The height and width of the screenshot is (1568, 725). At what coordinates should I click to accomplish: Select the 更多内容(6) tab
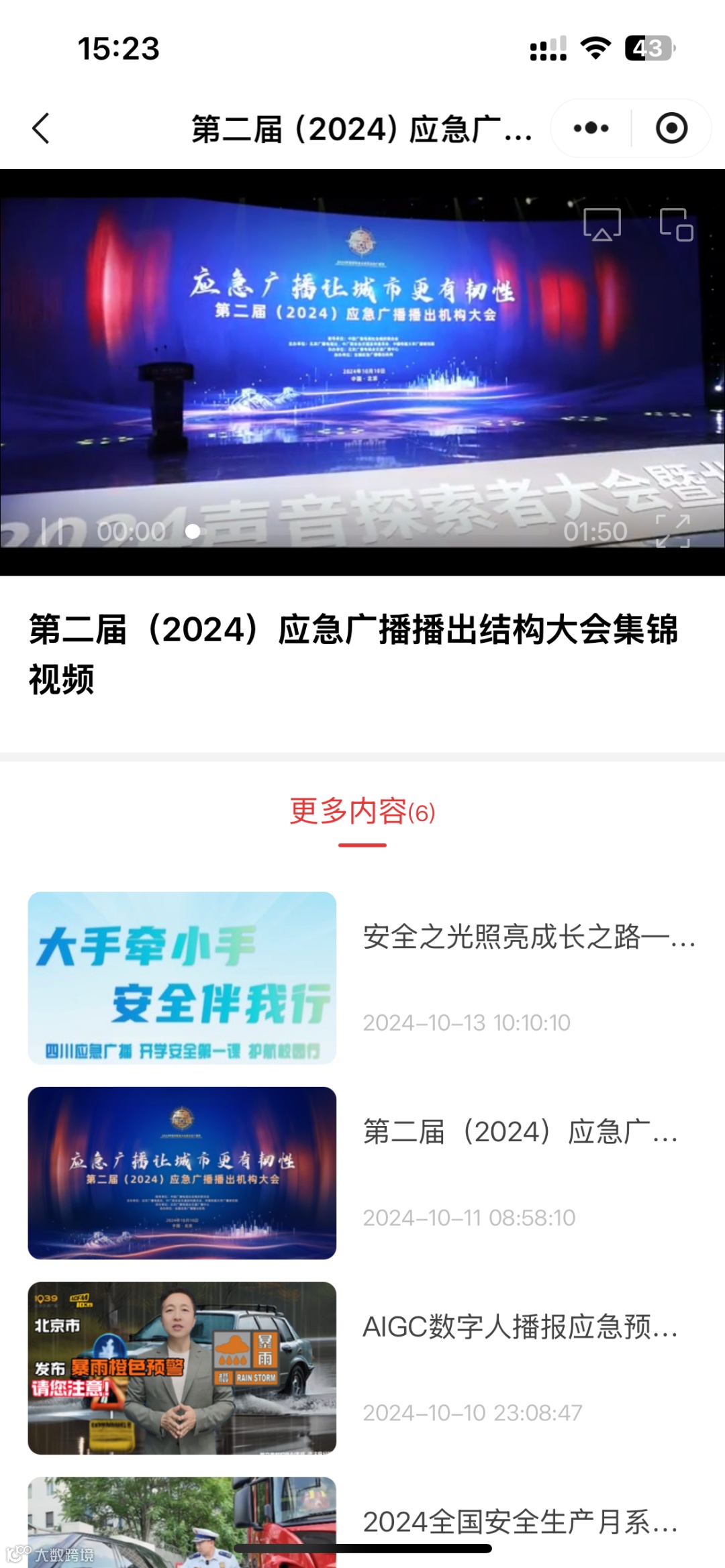pos(362,812)
